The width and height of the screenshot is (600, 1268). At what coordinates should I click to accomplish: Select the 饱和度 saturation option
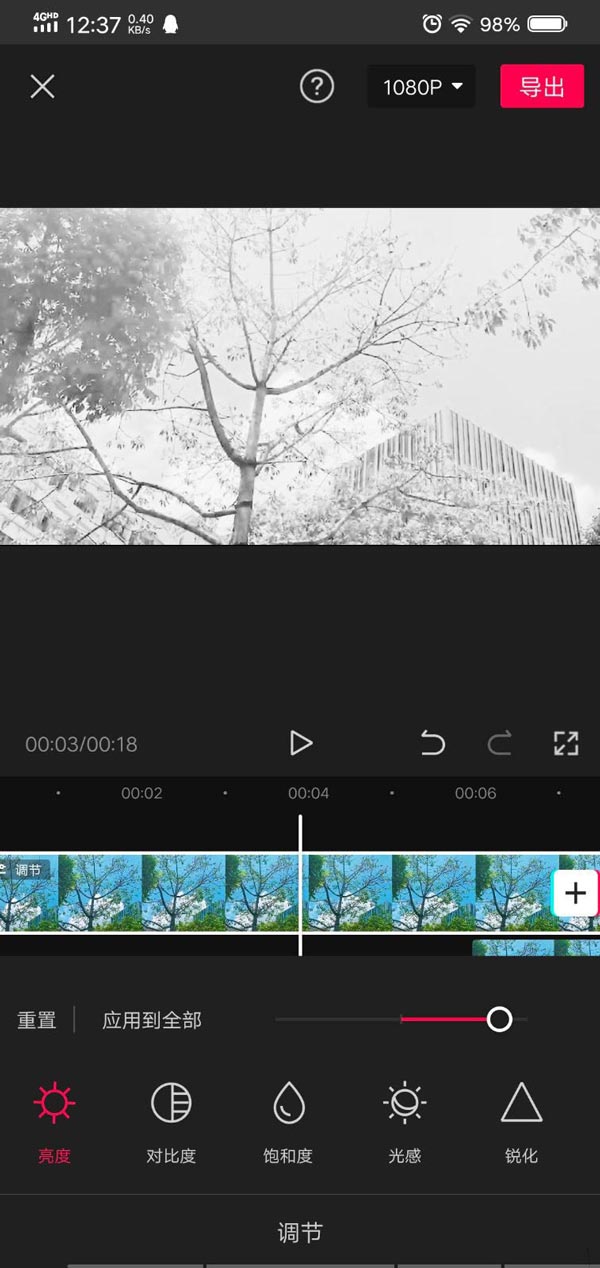click(x=288, y=1124)
